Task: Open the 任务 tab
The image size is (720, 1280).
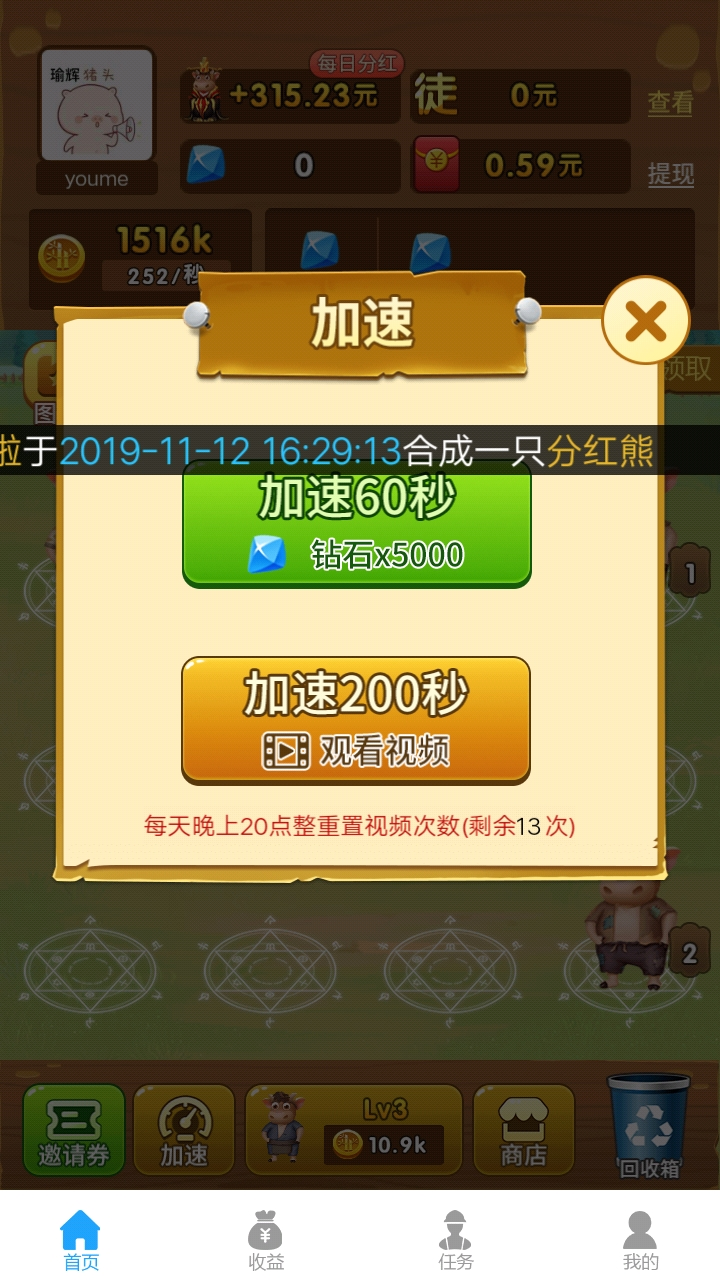Action: point(455,1235)
